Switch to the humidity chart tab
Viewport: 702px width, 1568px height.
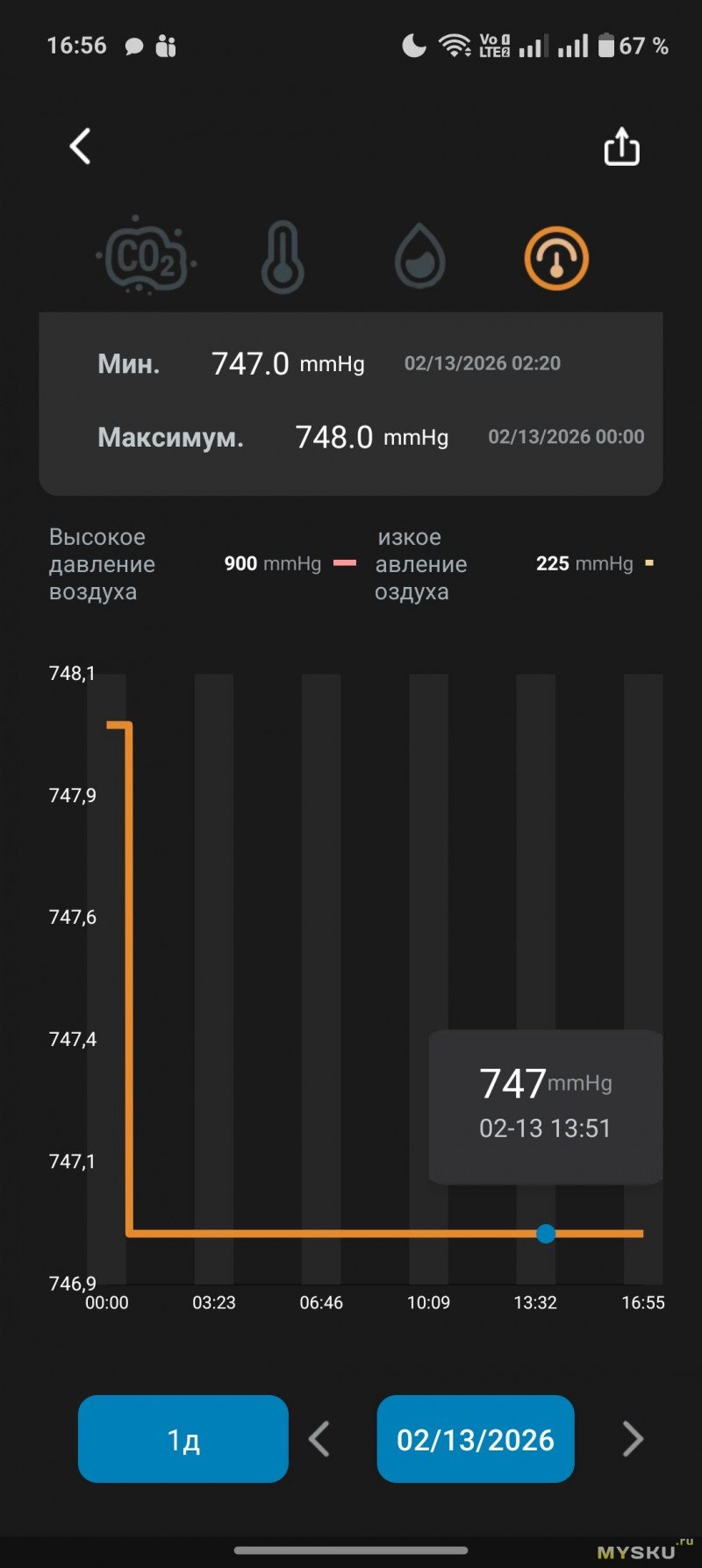pos(419,258)
